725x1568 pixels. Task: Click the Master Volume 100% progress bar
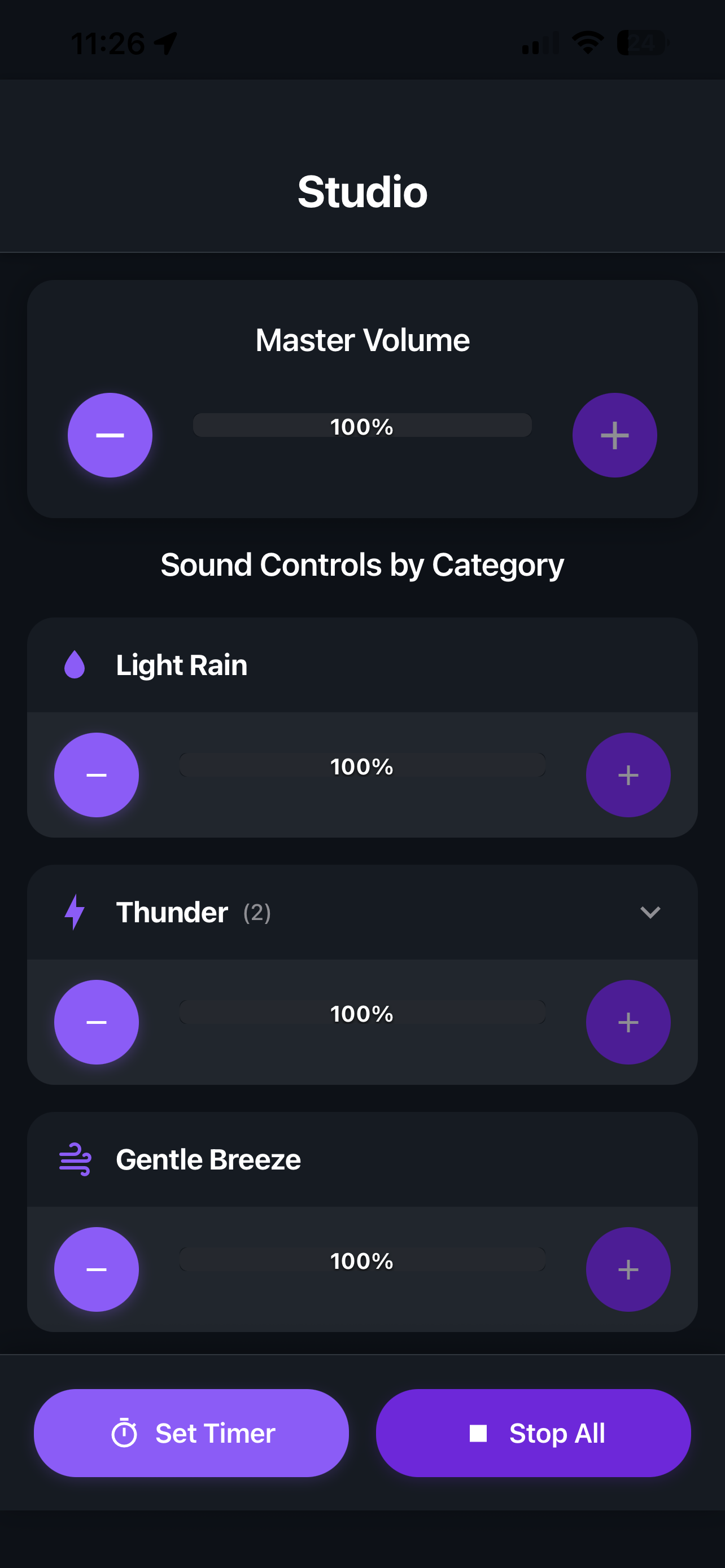[x=362, y=426]
